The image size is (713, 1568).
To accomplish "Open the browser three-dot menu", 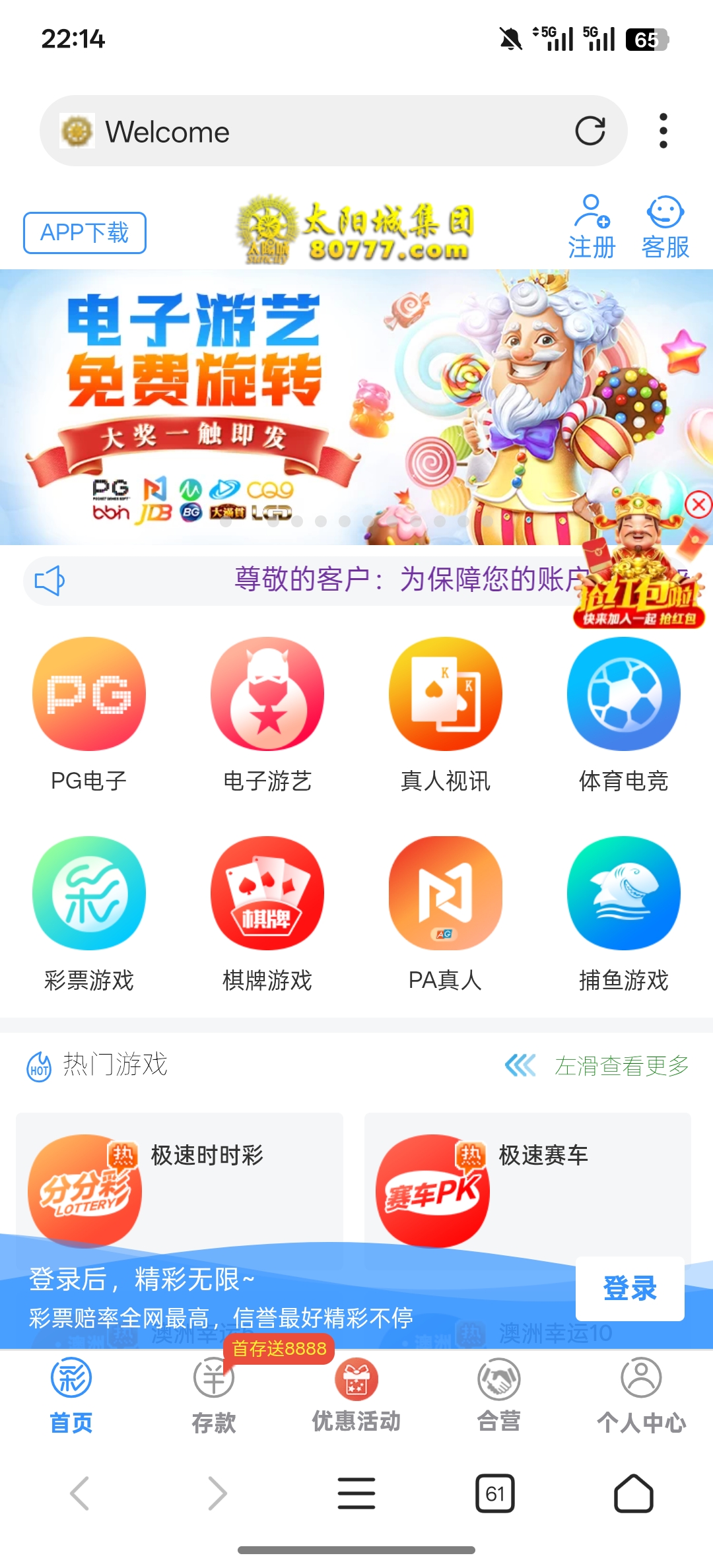I will pyautogui.click(x=663, y=130).
